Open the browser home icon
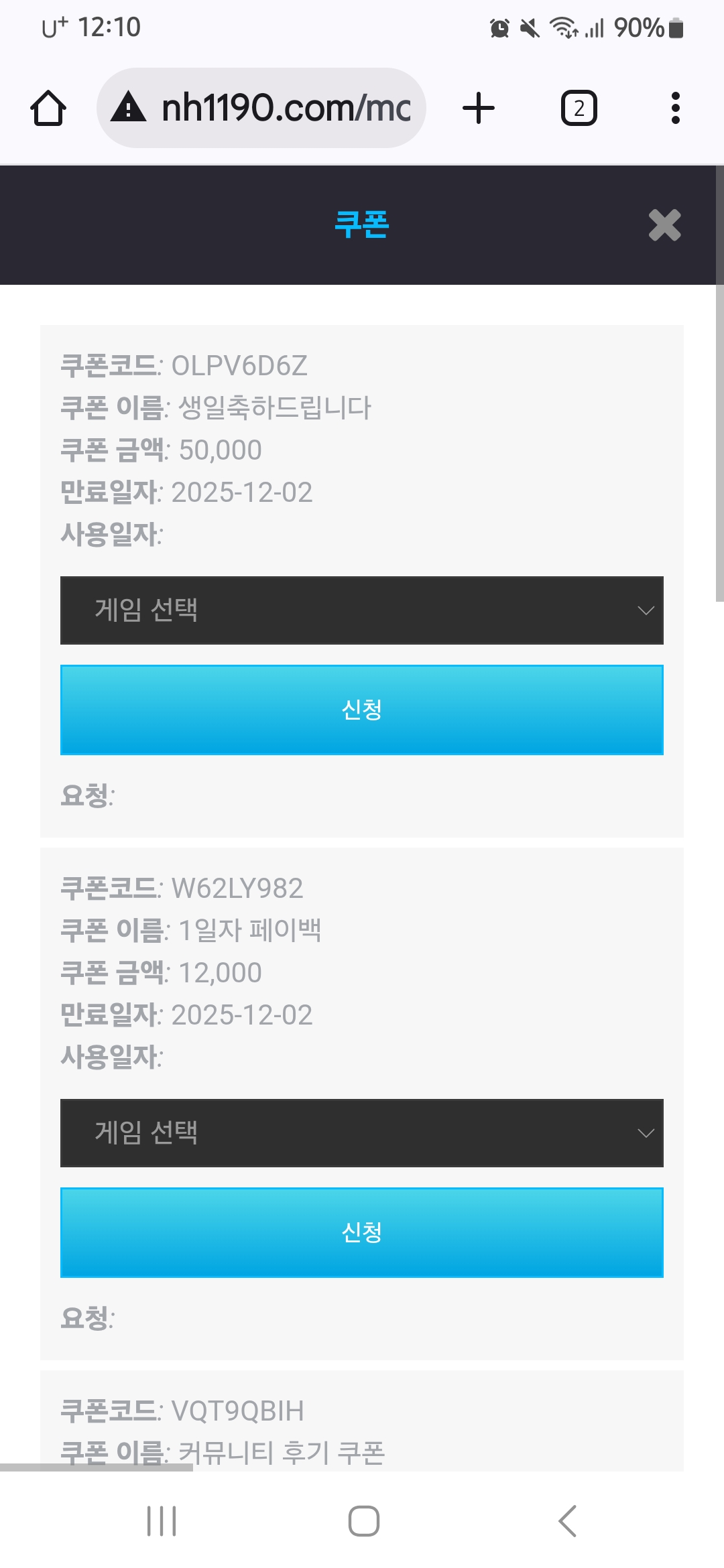 click(48, 107)
